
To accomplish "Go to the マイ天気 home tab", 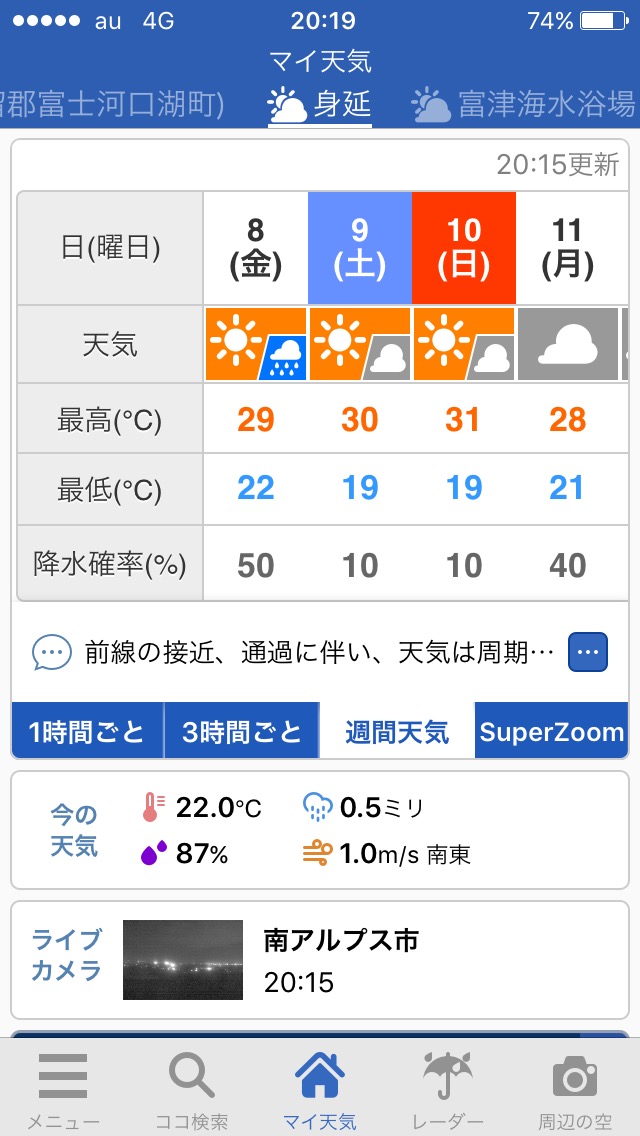I will coord(320,1088).
